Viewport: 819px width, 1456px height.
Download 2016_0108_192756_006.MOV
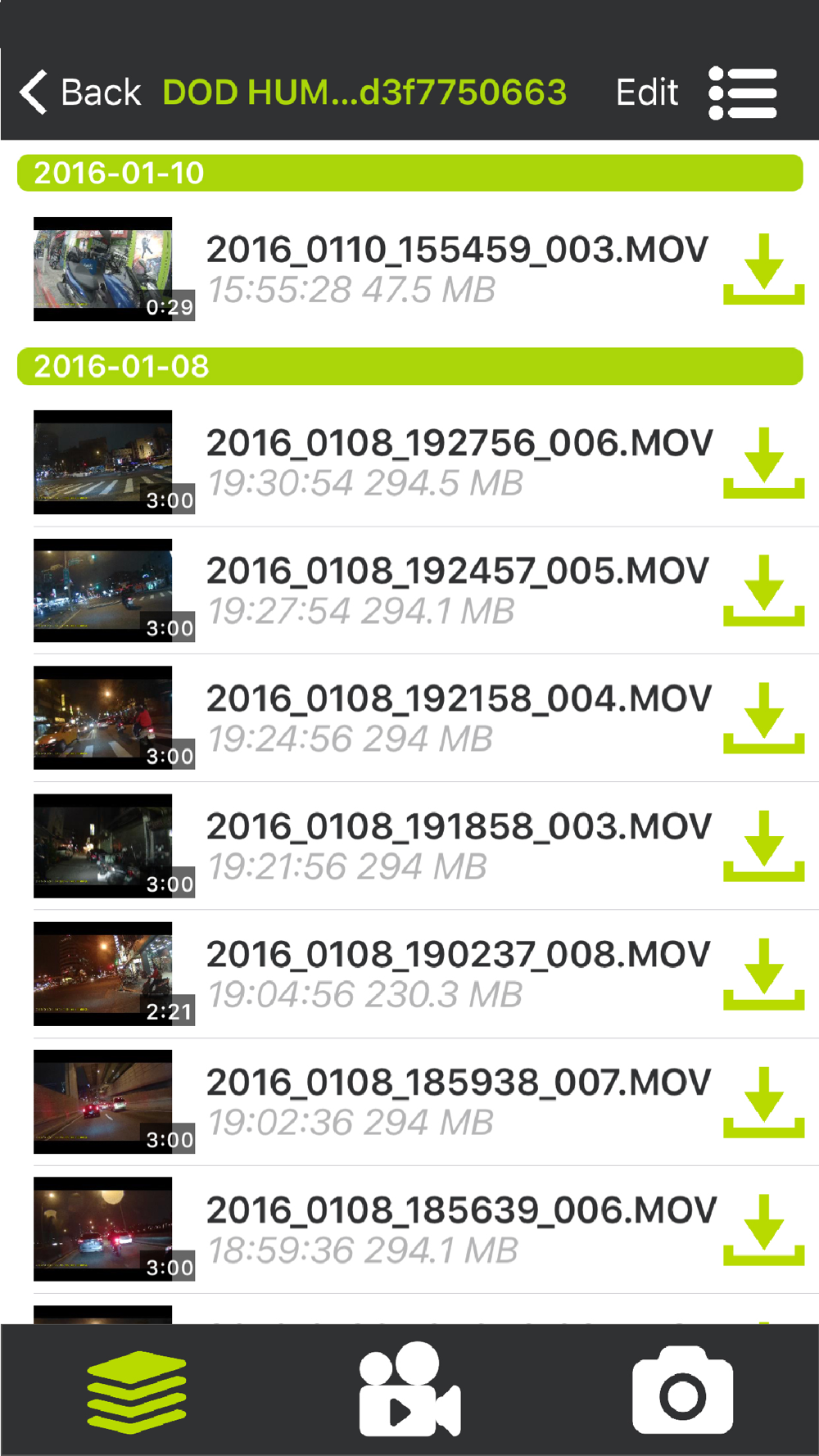click(763, 462)
